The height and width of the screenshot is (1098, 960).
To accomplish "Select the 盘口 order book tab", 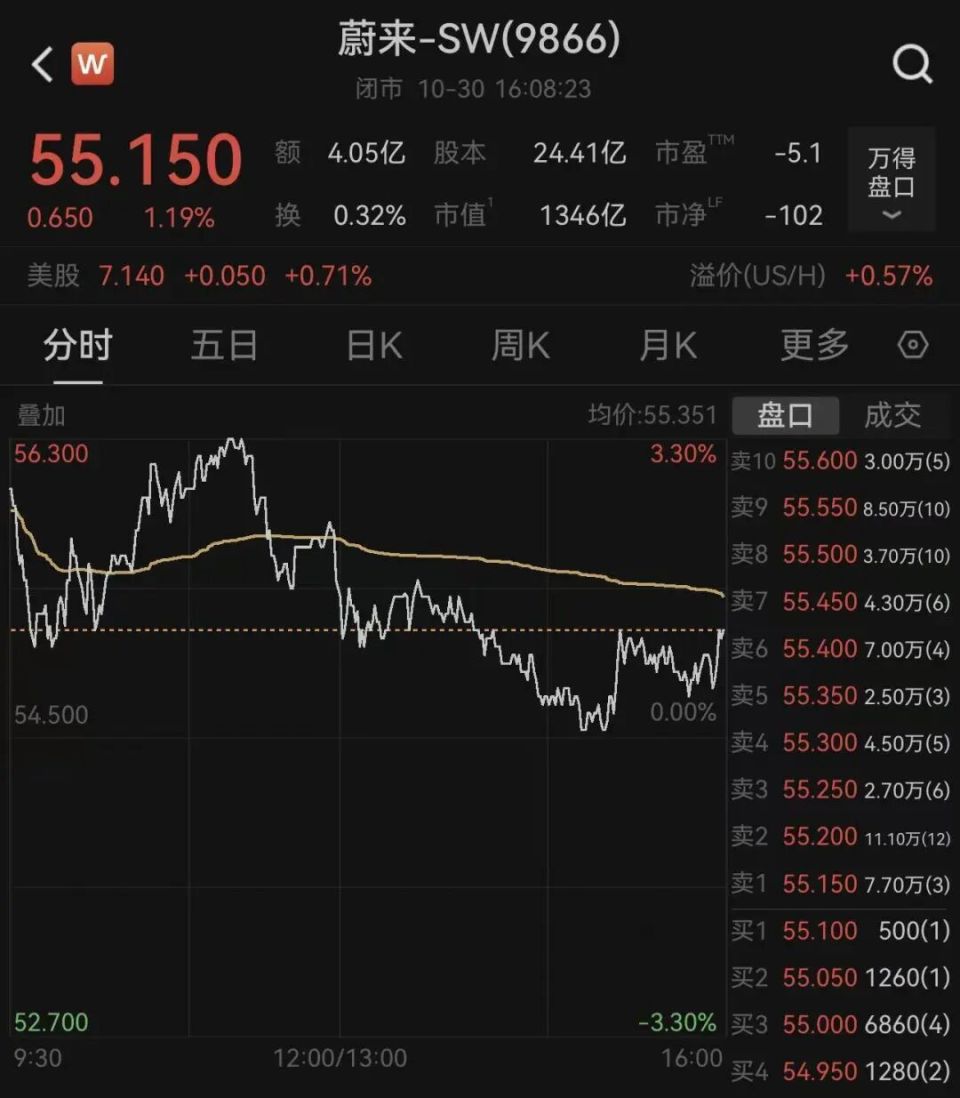I will pos(786,416).
